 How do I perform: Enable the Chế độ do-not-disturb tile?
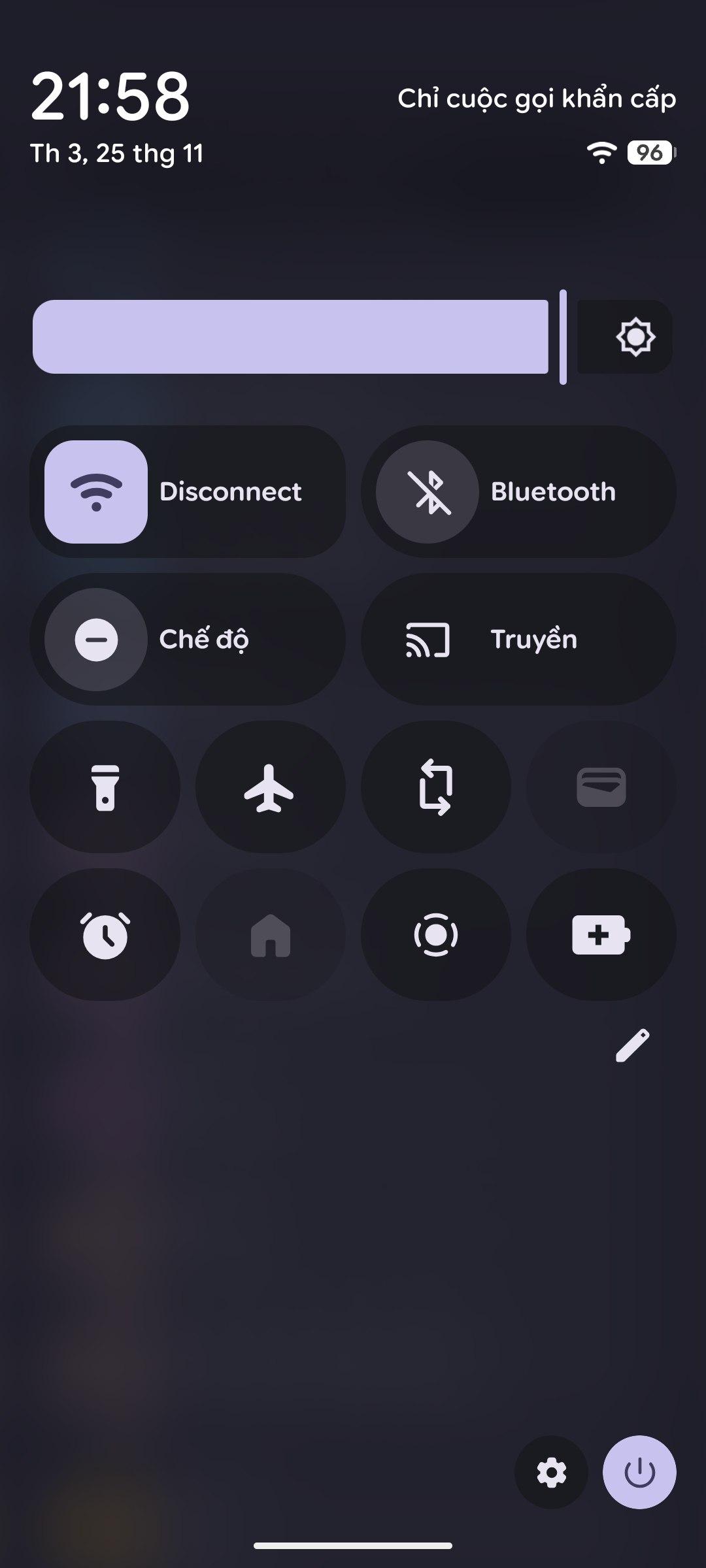96,640
